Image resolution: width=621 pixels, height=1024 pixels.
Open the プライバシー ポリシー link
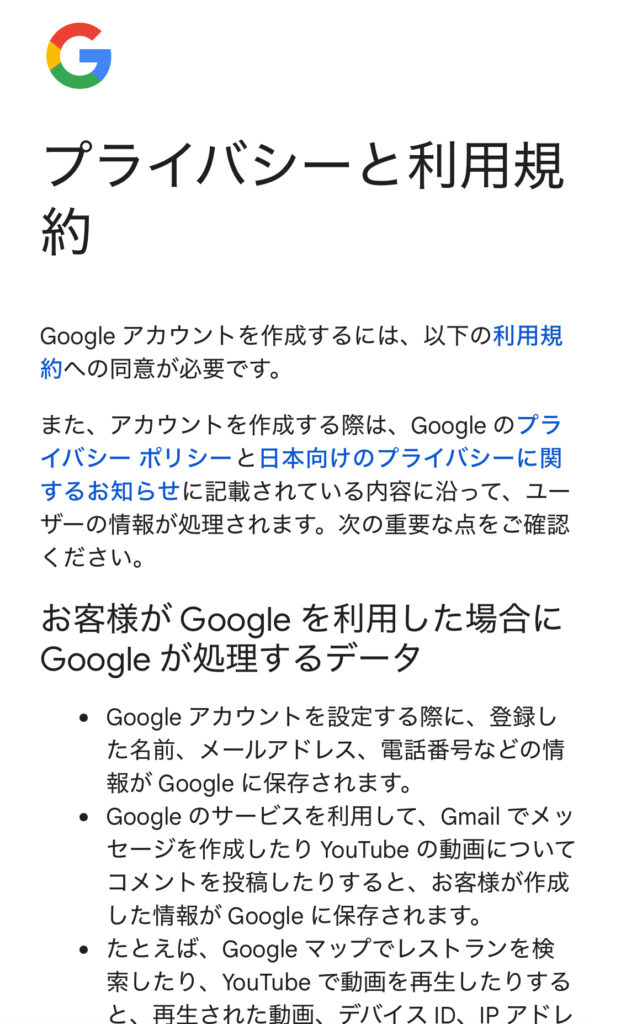(x=136, y=458)
